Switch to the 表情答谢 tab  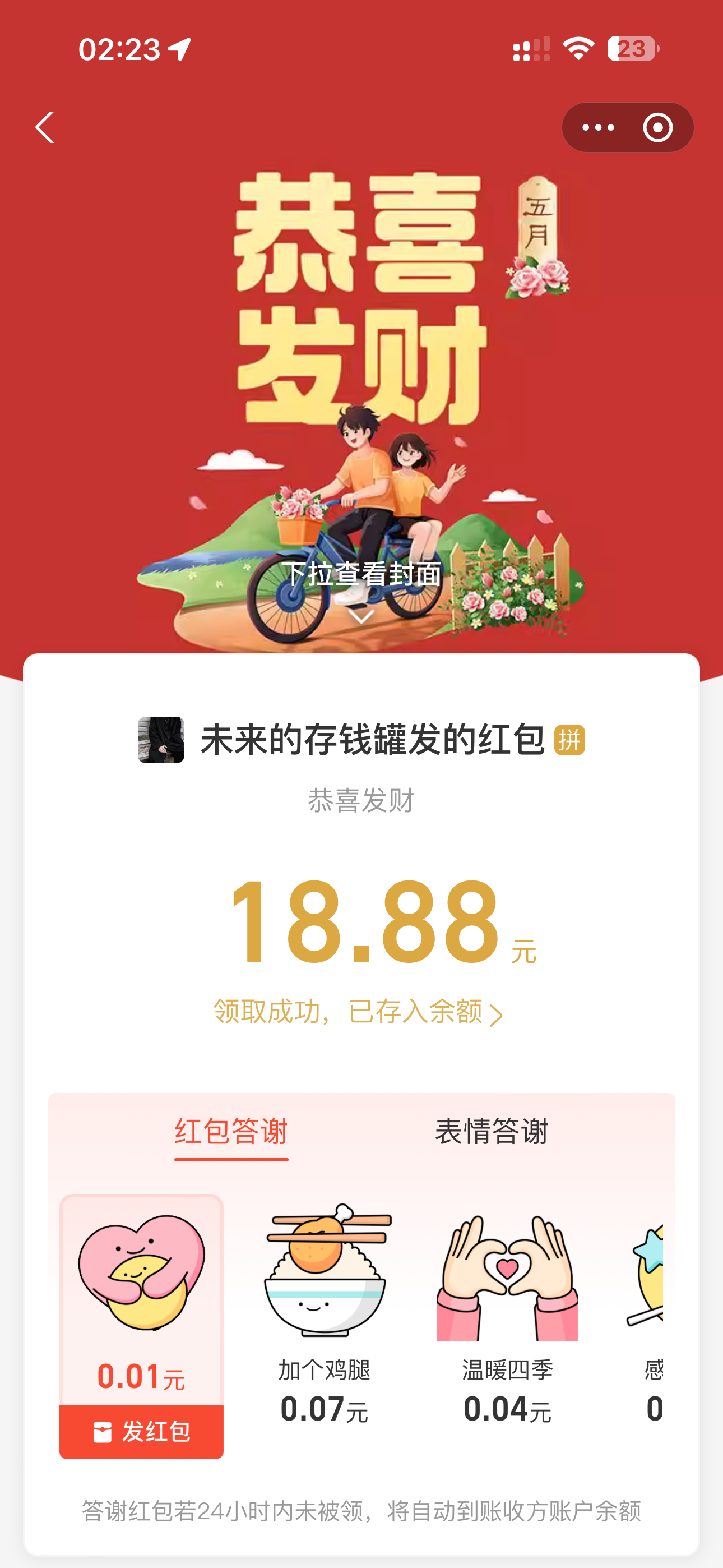coord(491,1132)
